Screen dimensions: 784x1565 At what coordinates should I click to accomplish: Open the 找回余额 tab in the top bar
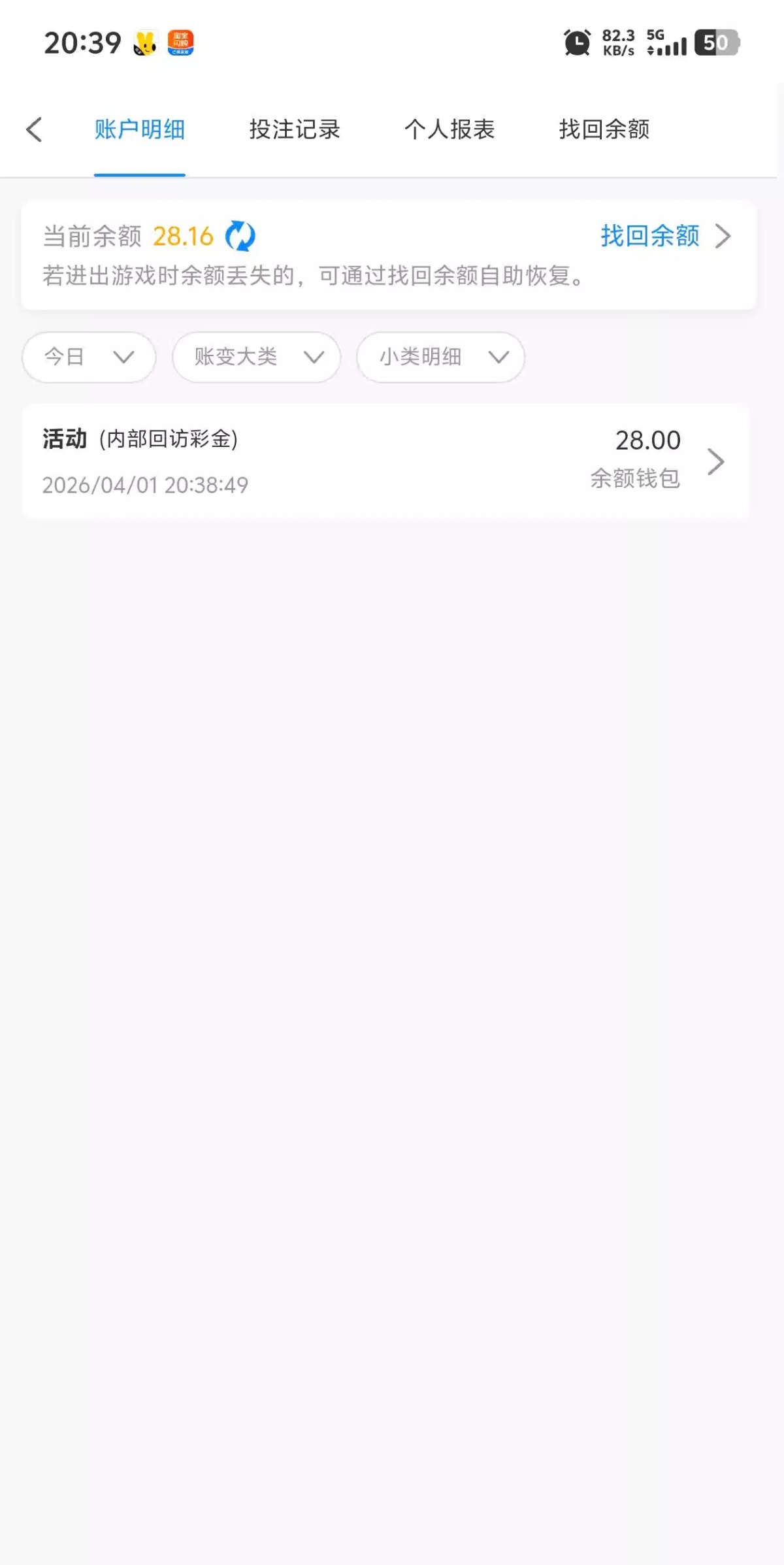pos(604,129)
